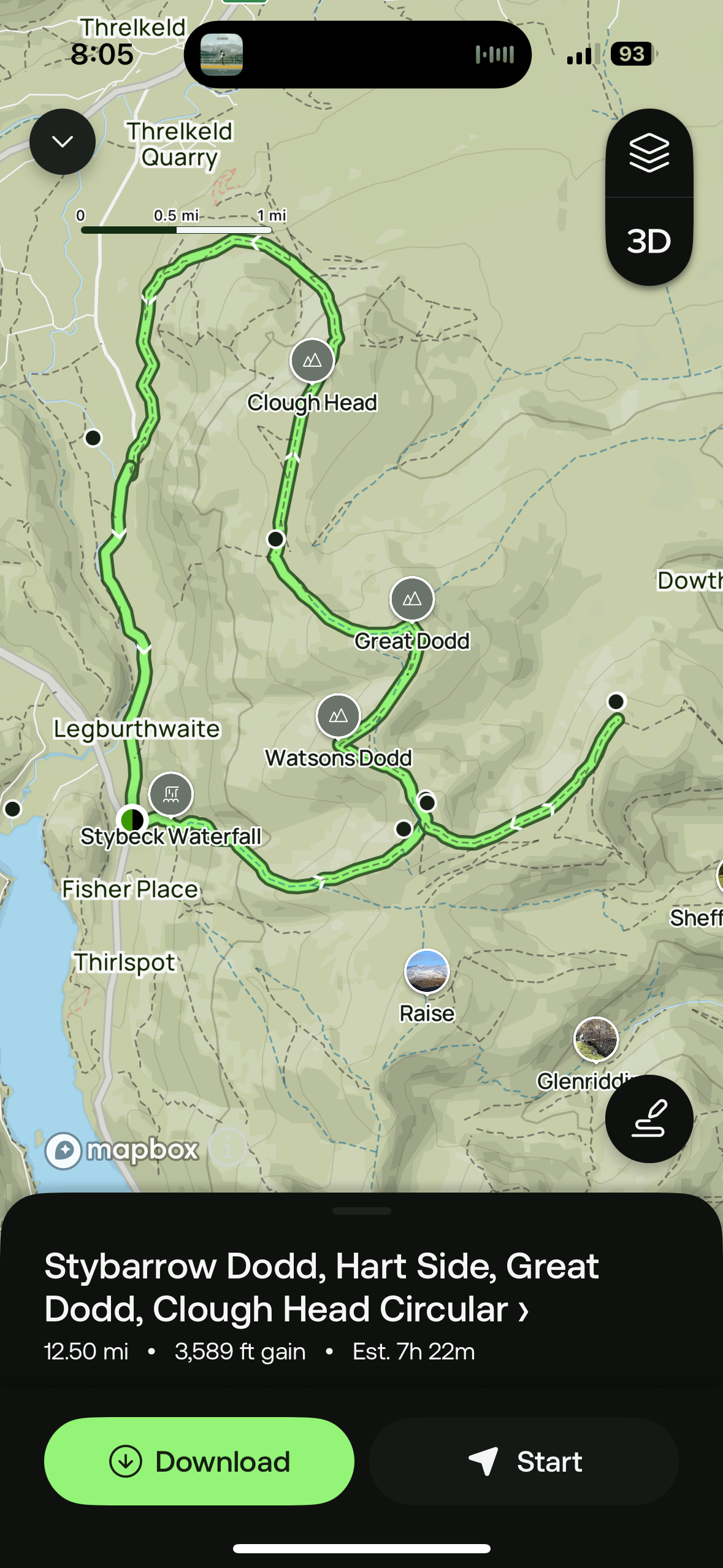View the Glenridding photo marker
Viewport: 723px width, 1568px height.
[x=595, y=1039]
